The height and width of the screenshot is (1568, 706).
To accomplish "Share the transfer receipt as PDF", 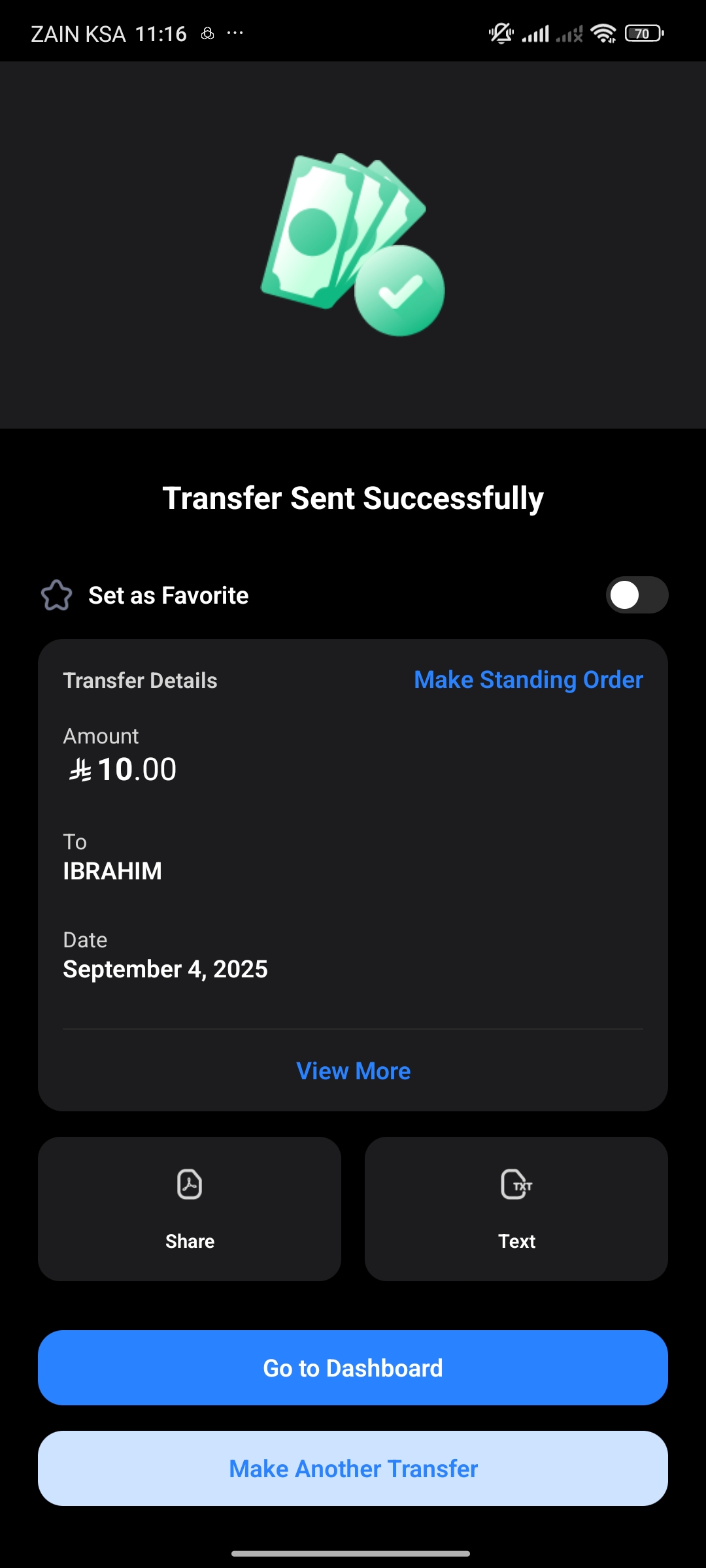I will click(190, 1209).
